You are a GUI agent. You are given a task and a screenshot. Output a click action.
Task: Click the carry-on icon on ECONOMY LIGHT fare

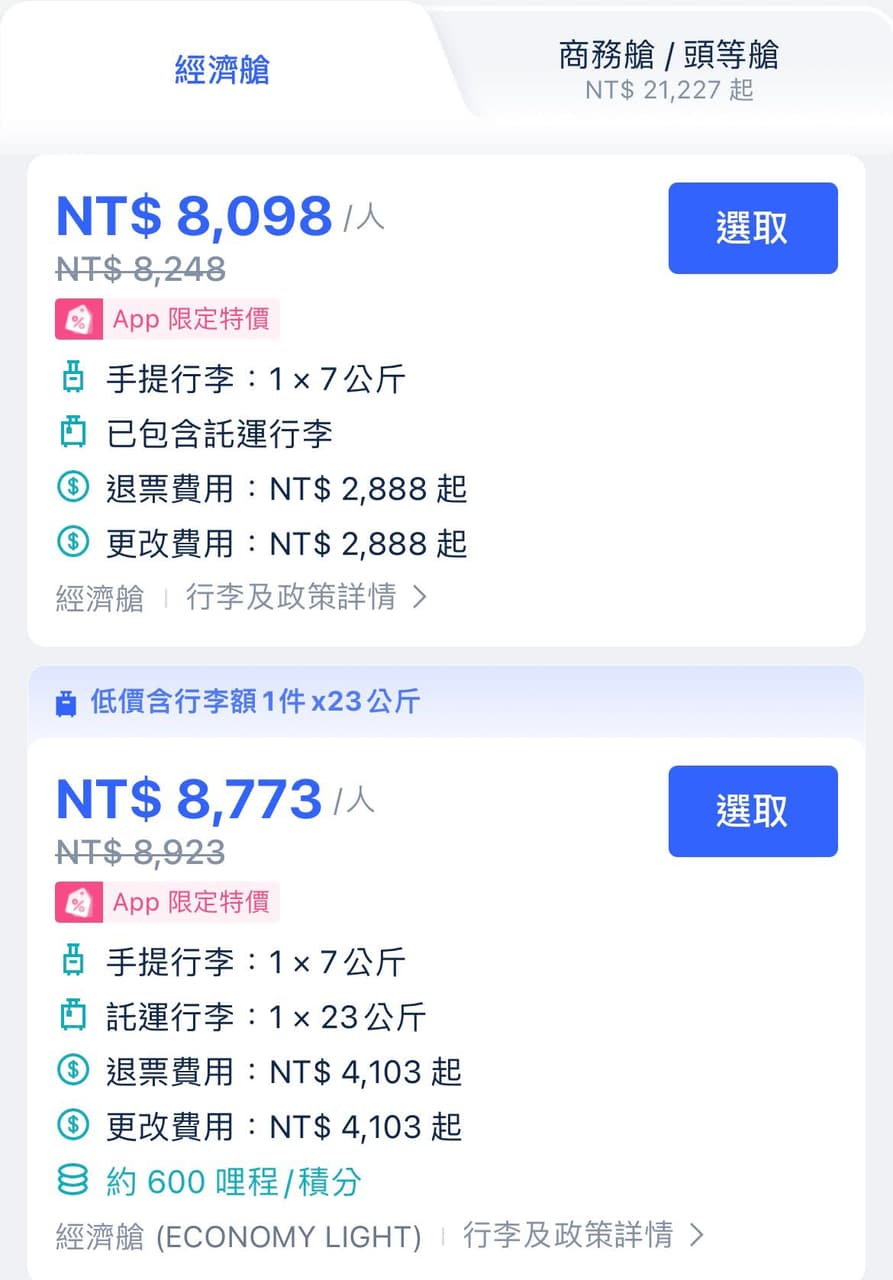(71, 962)
